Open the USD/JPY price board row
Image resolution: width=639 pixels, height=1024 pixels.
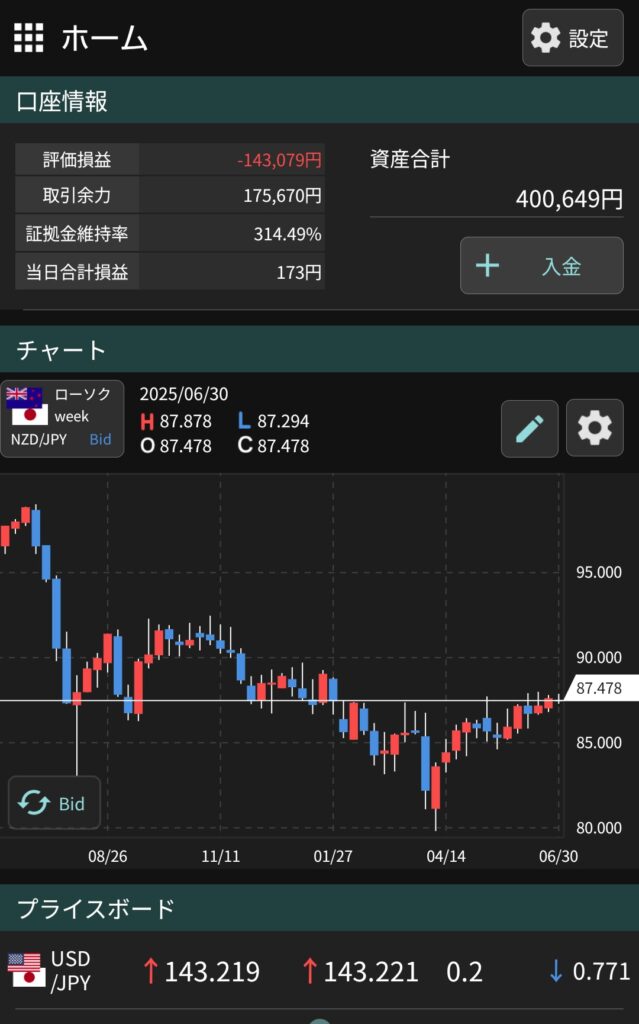319,970
